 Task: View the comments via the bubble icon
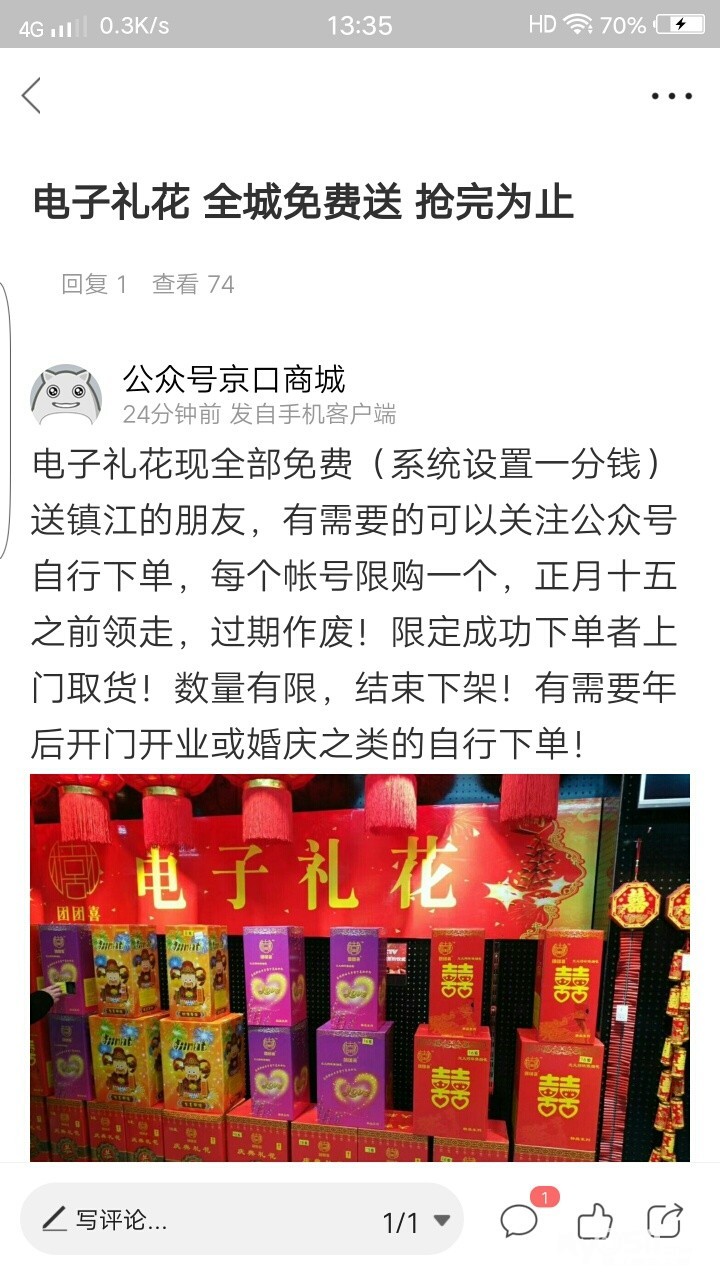point(520,1220)
